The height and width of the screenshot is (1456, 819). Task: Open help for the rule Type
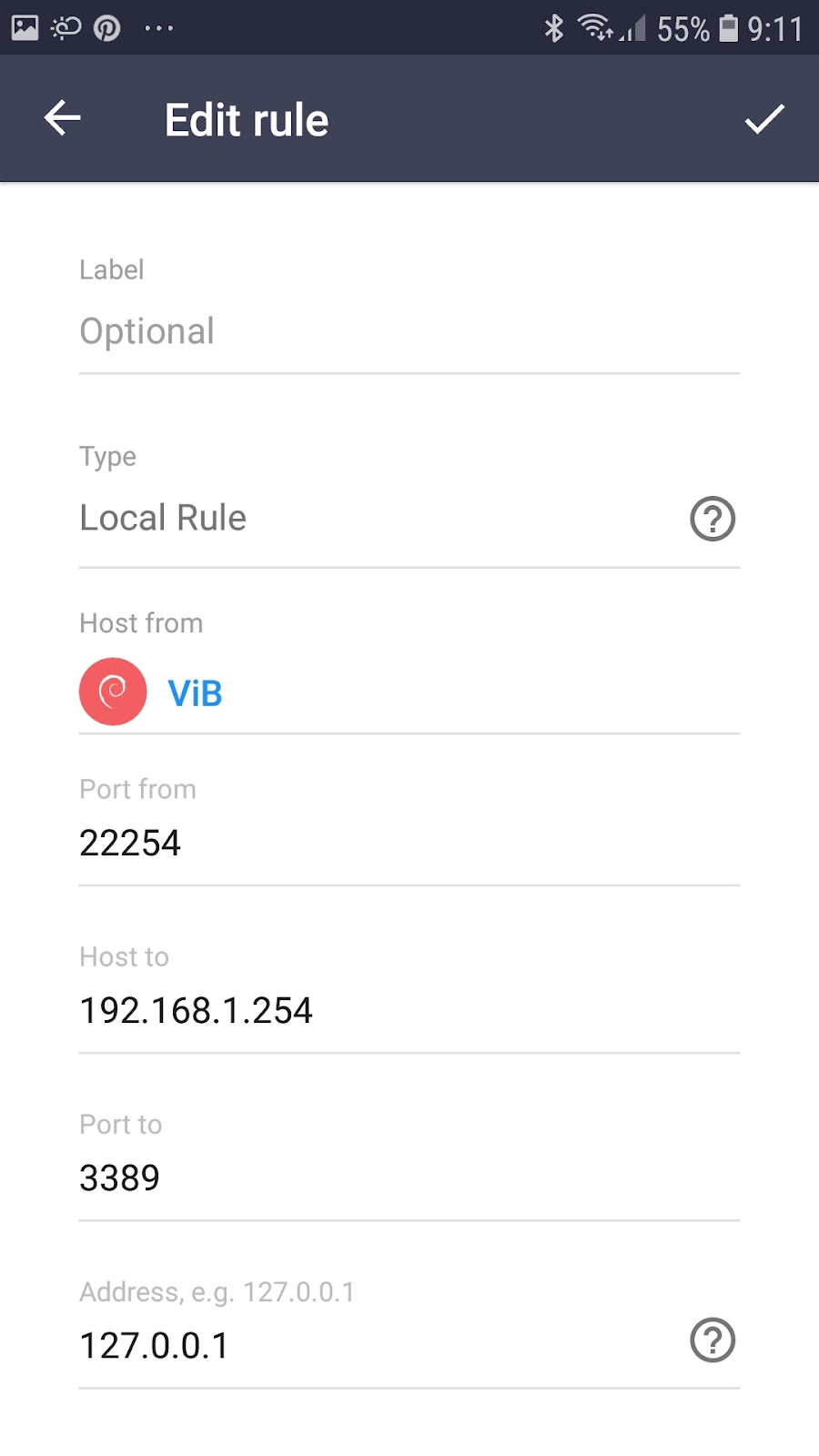coord(713,519)
